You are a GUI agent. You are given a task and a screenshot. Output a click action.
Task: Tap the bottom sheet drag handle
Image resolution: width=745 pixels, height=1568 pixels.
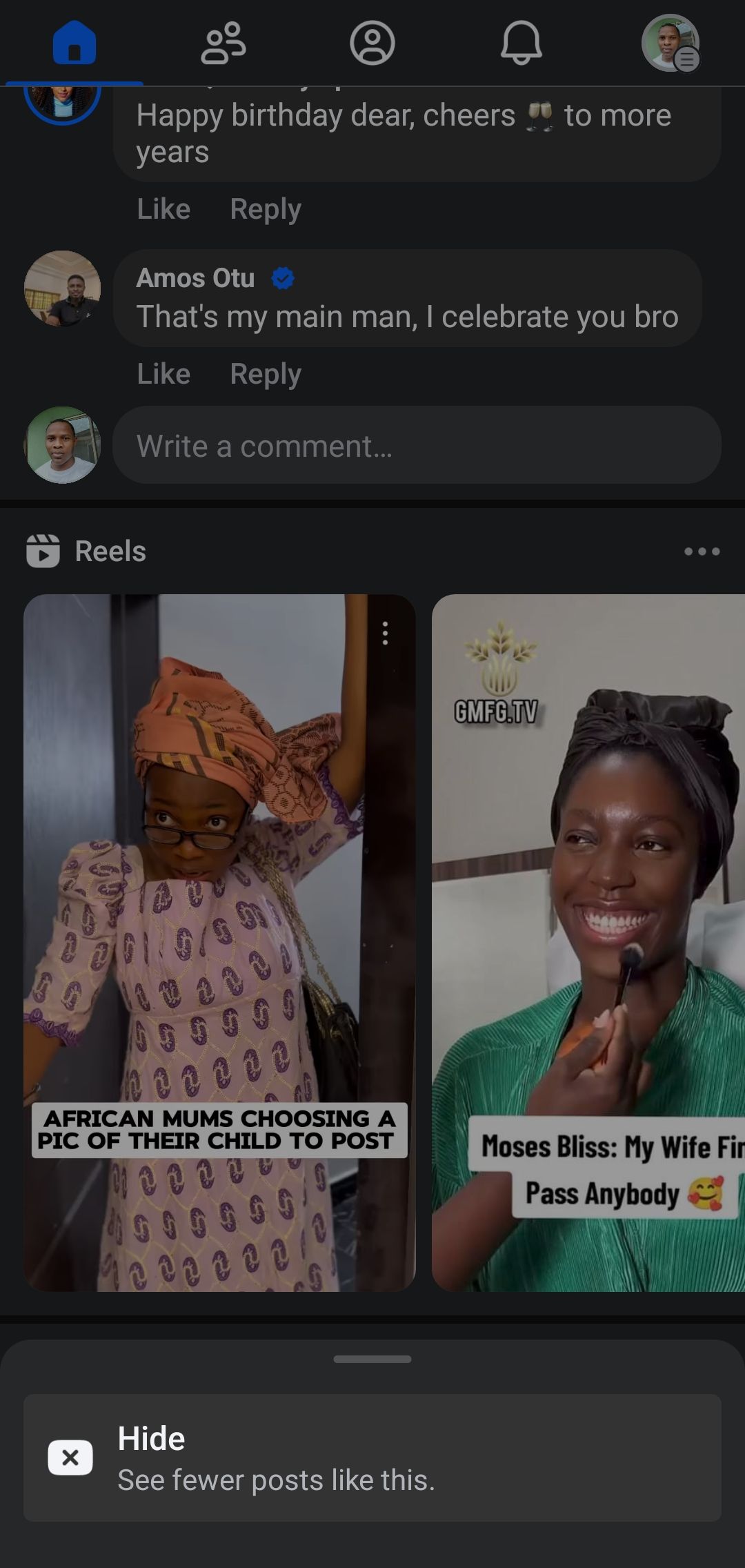pyautogui.click(x=372, y=1359)
